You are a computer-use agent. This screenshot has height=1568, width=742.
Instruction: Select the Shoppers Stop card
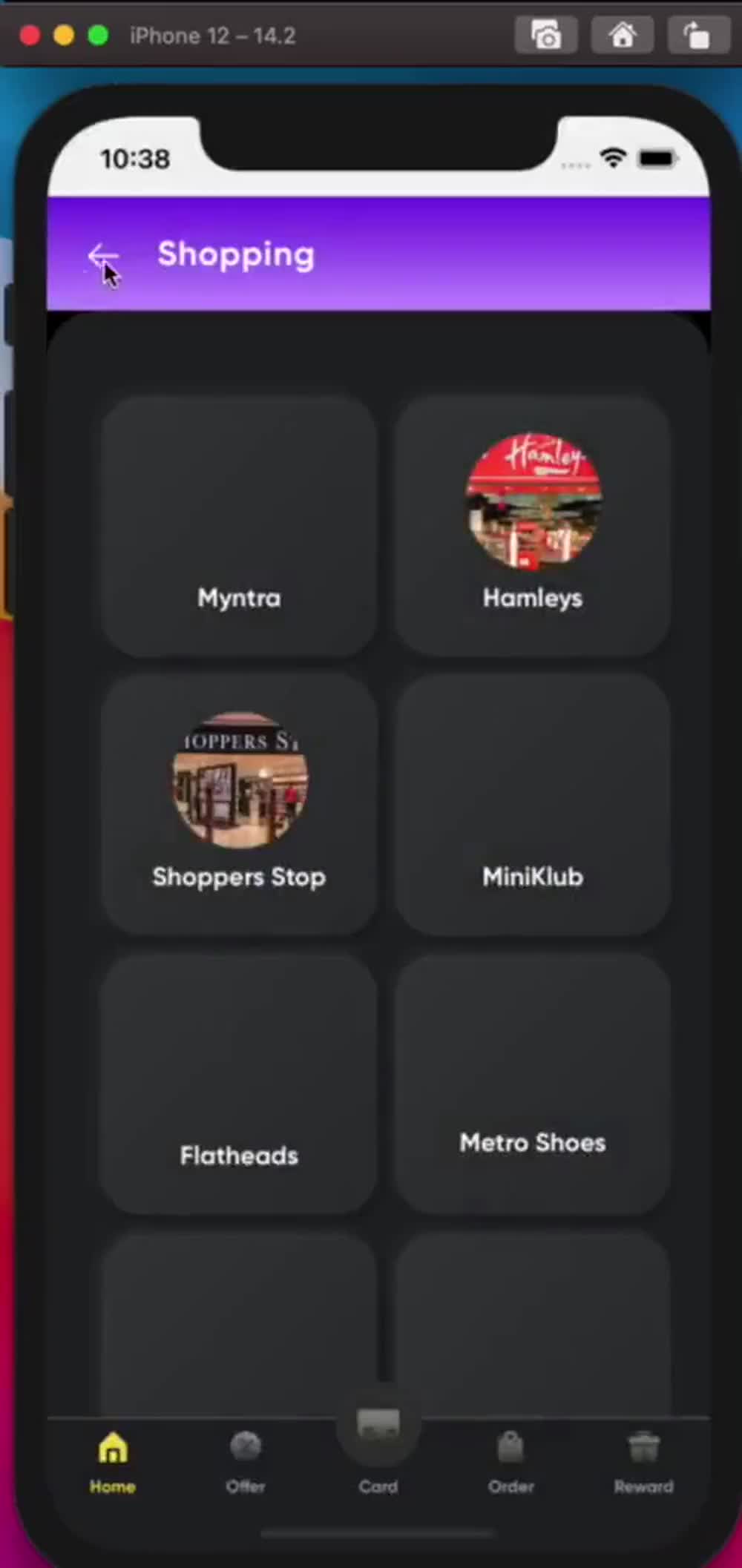click(239, 805)
